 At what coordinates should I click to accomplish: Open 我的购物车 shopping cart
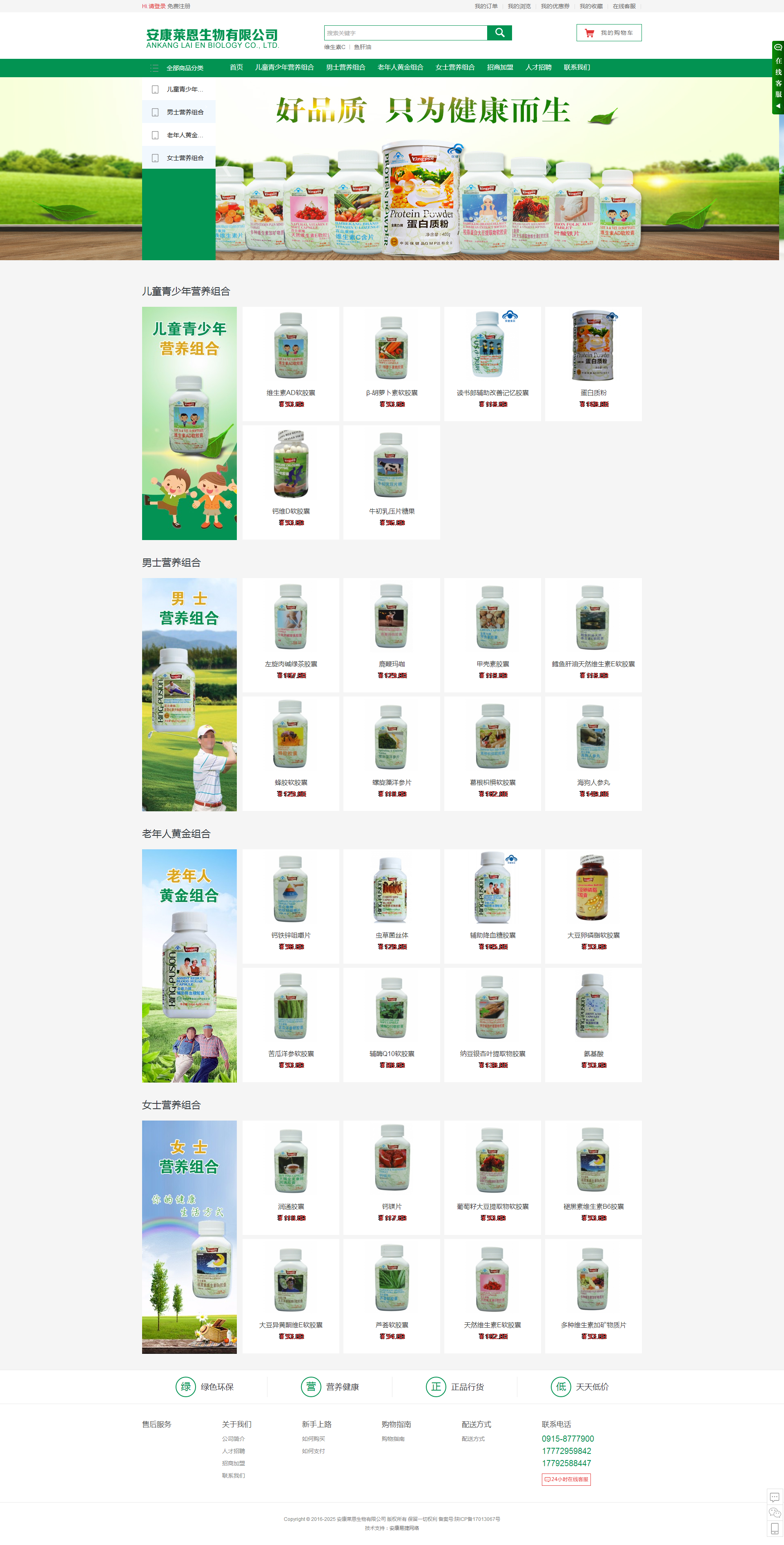pyautogui.click(x=609, y=33)
